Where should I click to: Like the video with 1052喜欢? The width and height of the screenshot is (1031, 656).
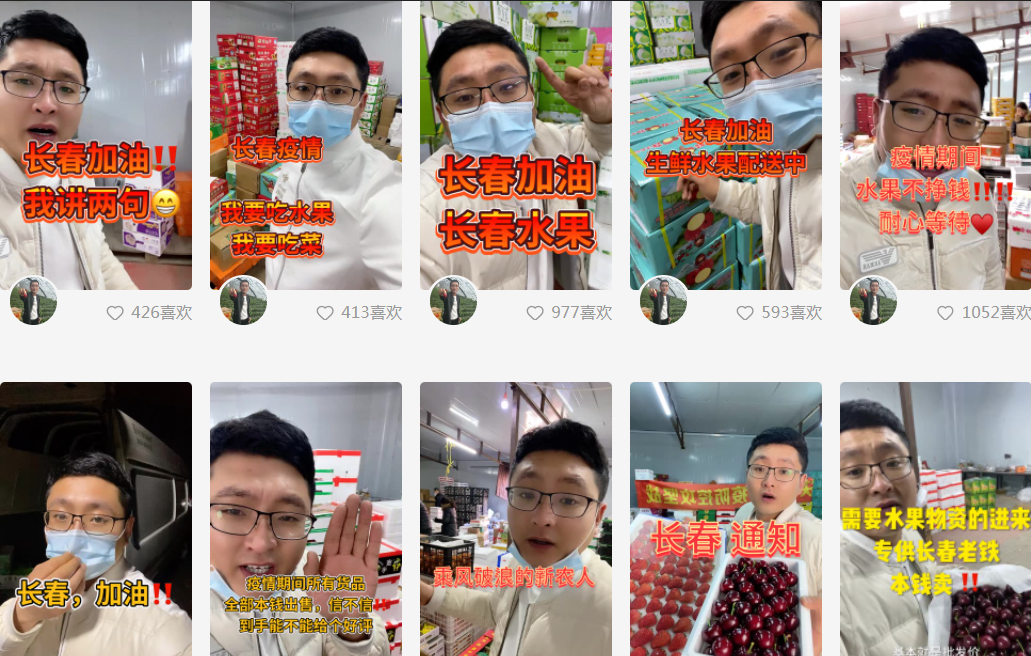click(945, 313)
